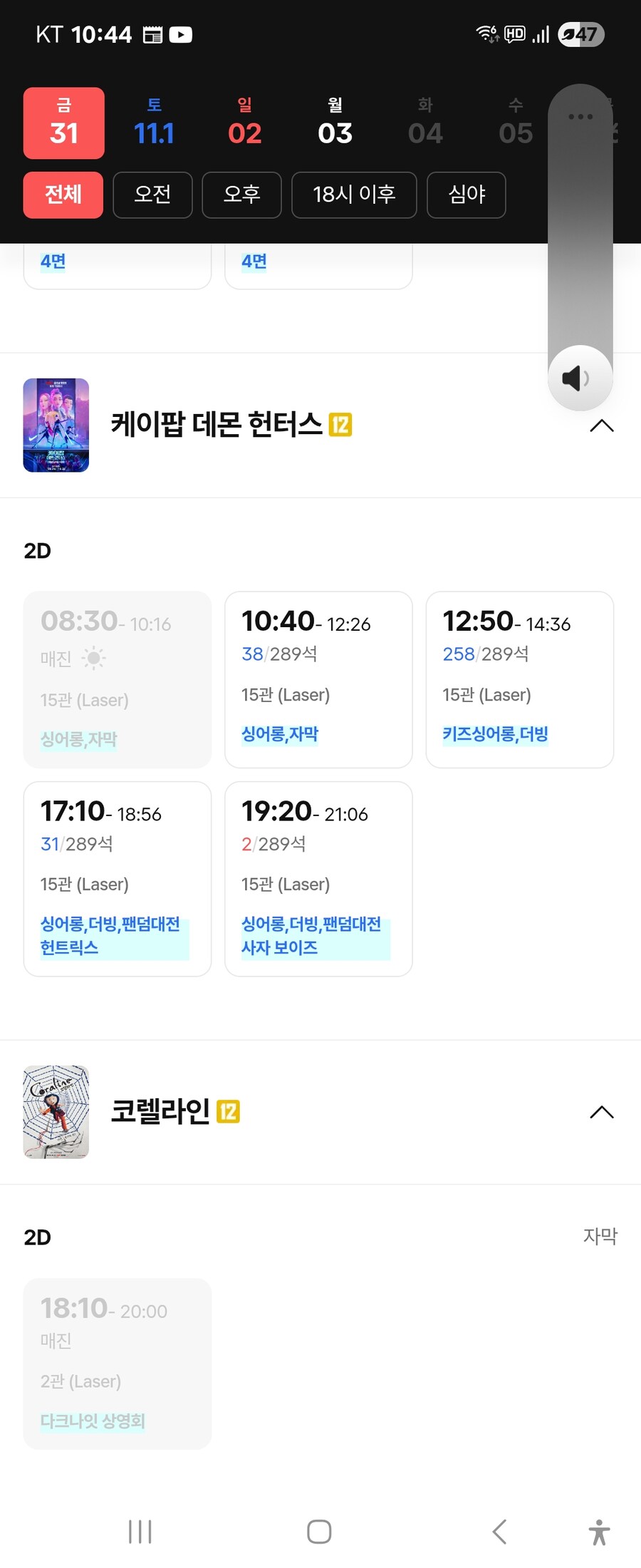This screenshot has height=1568, width=641.
Task: Enable the 심야 late-night filter
Action: 467,195
